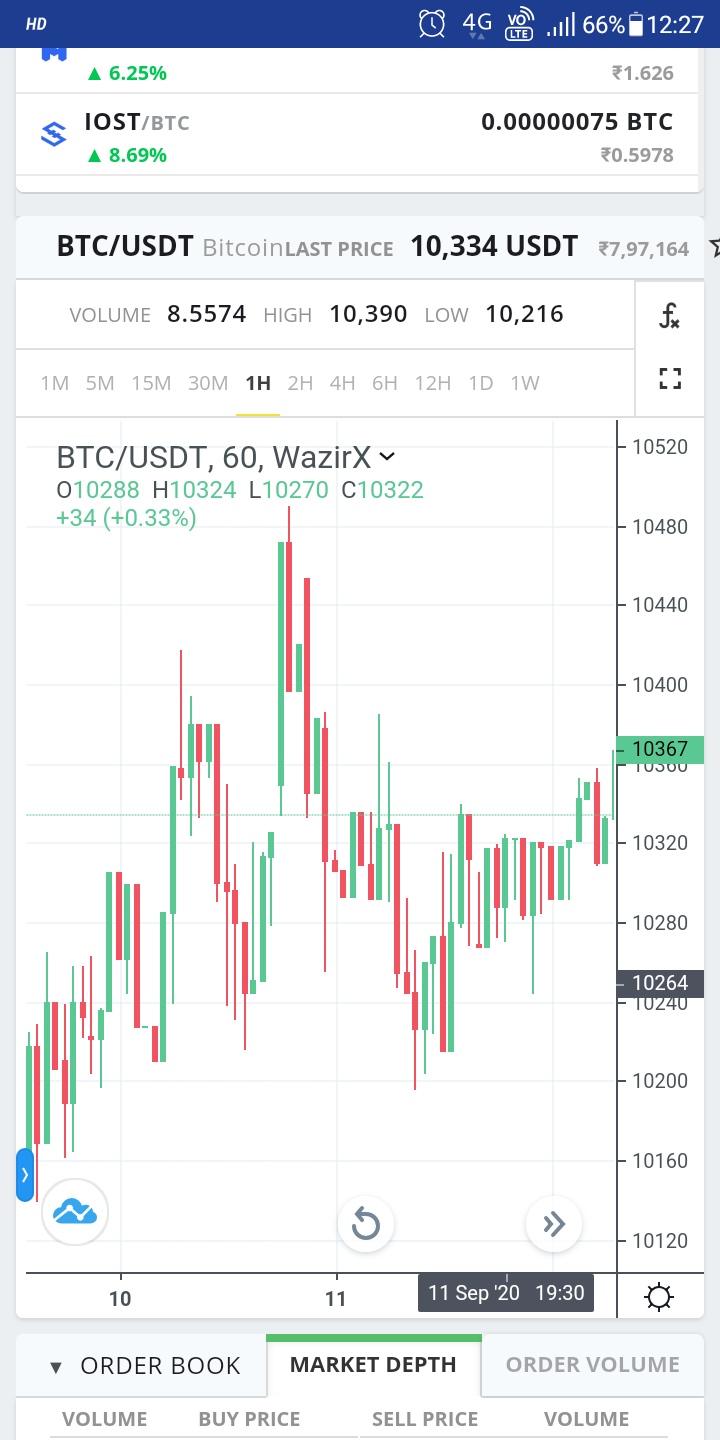
Task: Expand the left drawing tools panel
Action: [x=25, y=1175]
